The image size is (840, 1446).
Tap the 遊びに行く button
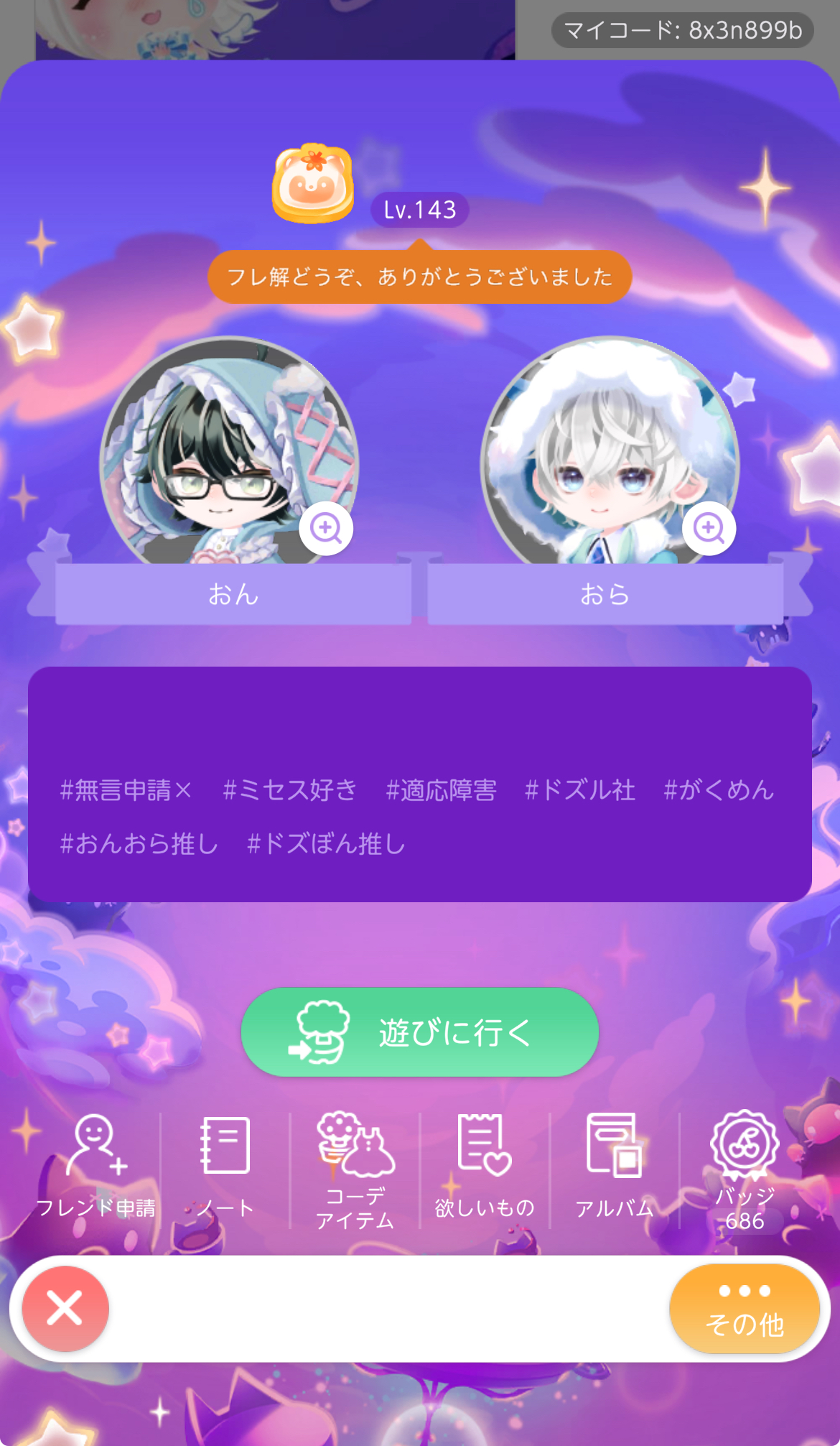419,1032
